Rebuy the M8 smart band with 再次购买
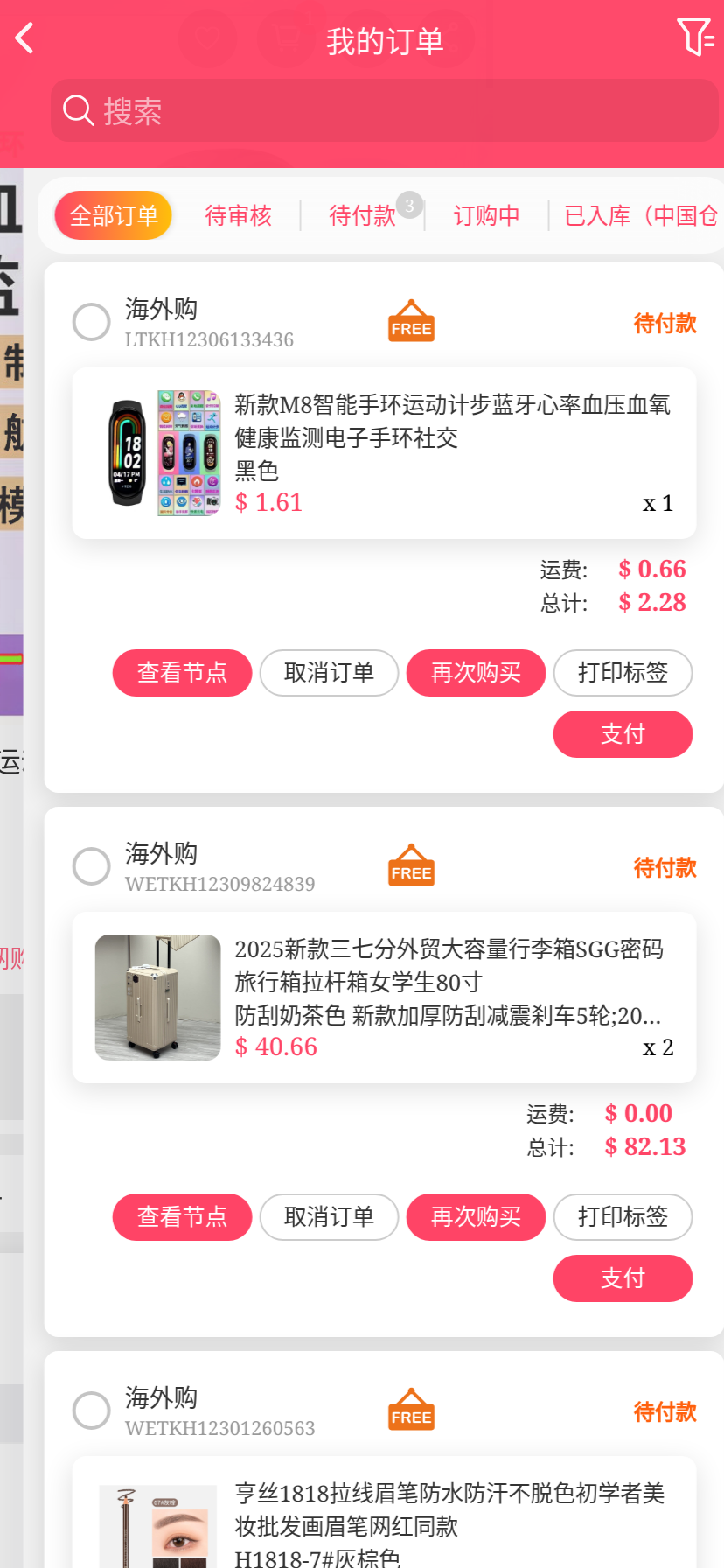 coord(476,673)
